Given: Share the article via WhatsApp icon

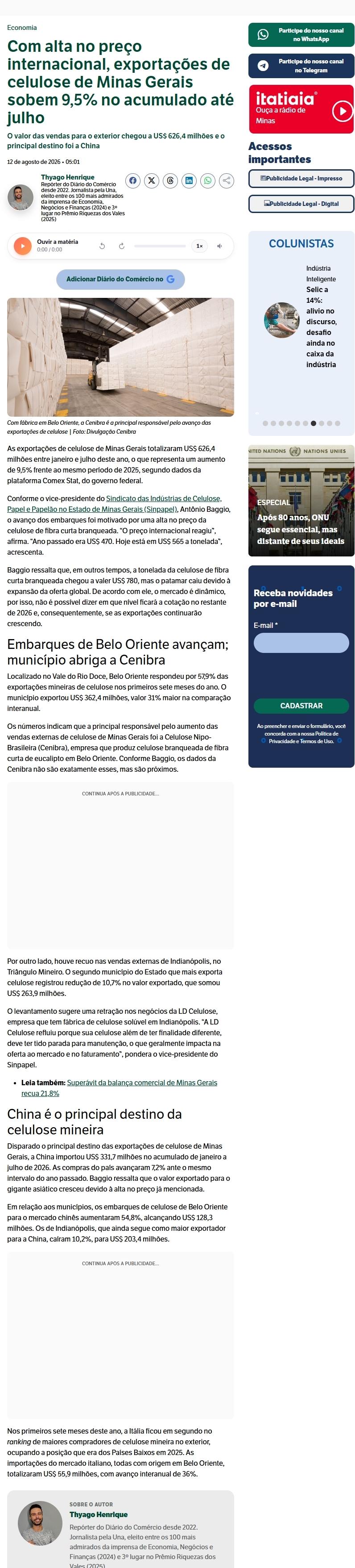Looking at the screenshot, I should point(208,181).
